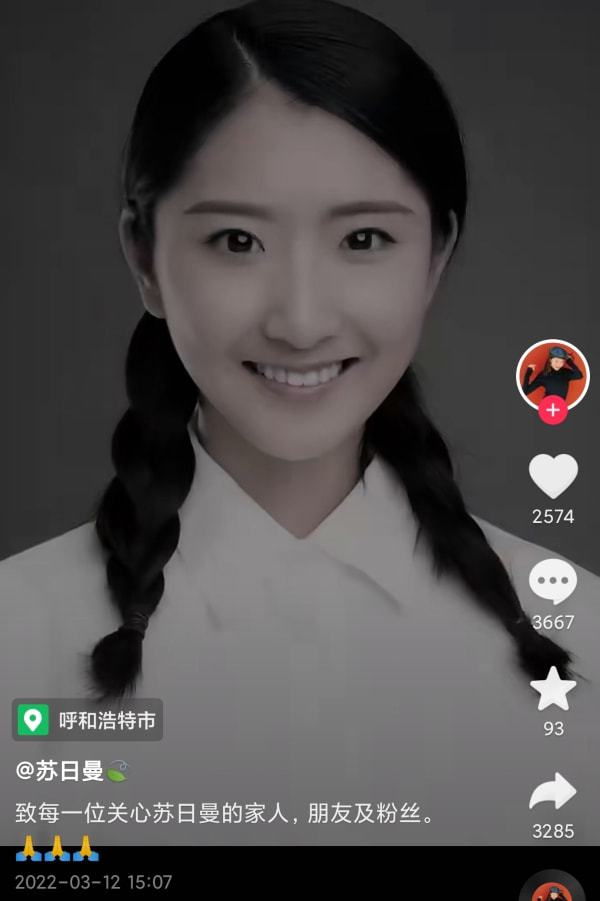Screen dimensions: 600x901
Task: Follow the creator with the plus button
Action: (x=553, y=410)
